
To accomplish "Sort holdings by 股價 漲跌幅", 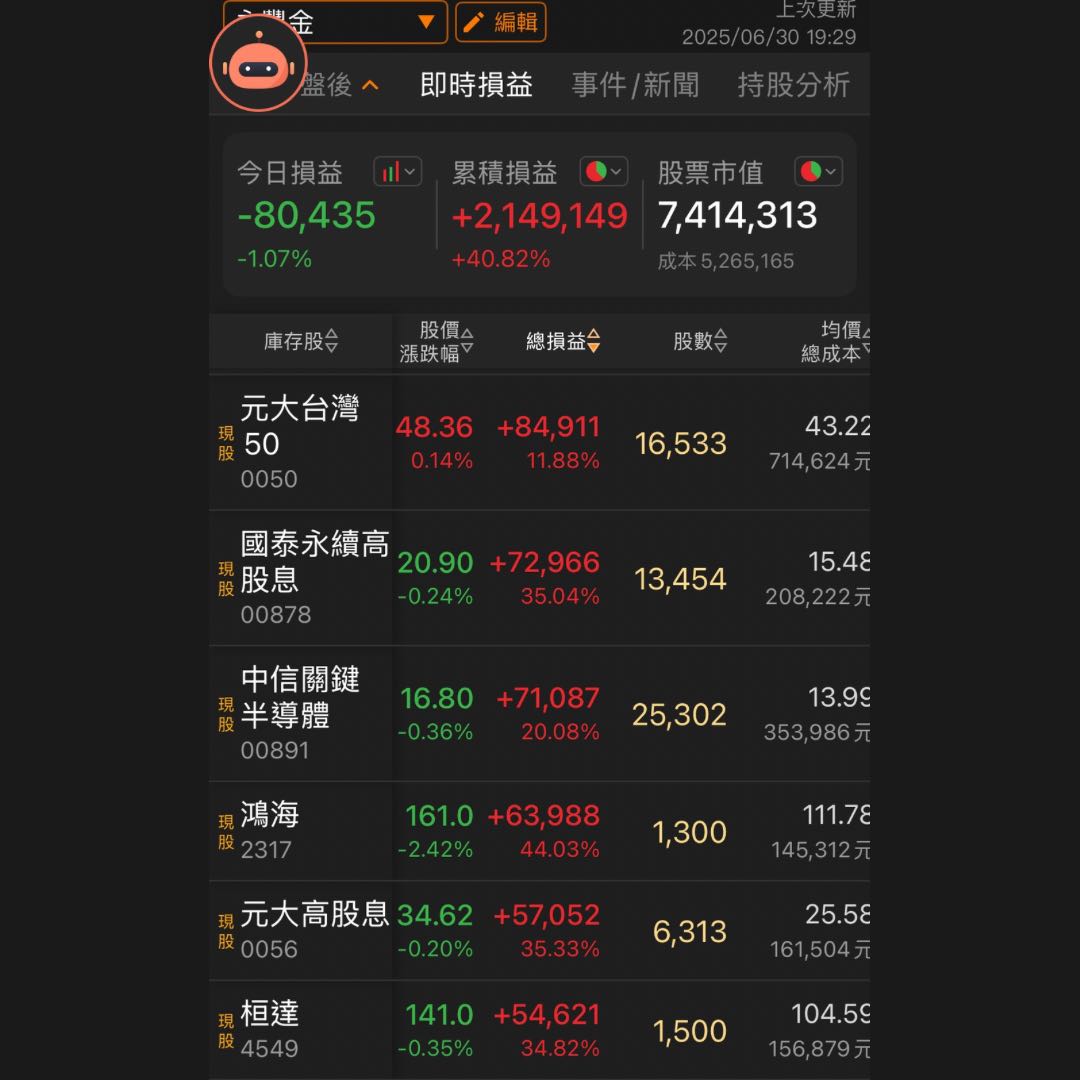I will point(437,342).
